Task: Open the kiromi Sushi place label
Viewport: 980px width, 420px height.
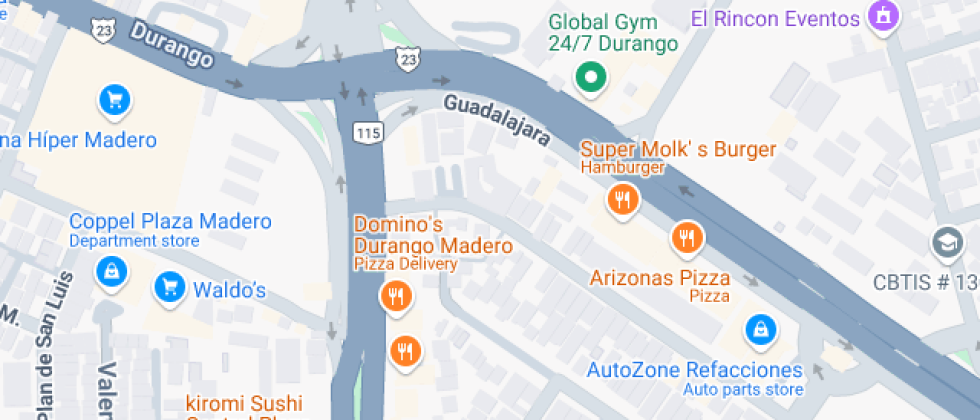Action: tap(247, 402)
